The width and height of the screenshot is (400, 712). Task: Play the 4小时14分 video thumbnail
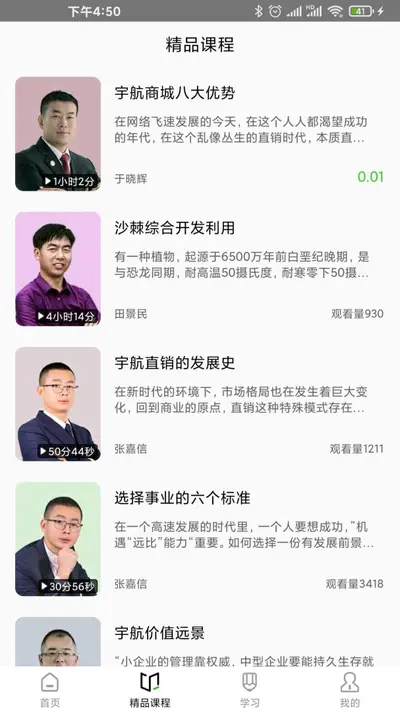(58, 269)
